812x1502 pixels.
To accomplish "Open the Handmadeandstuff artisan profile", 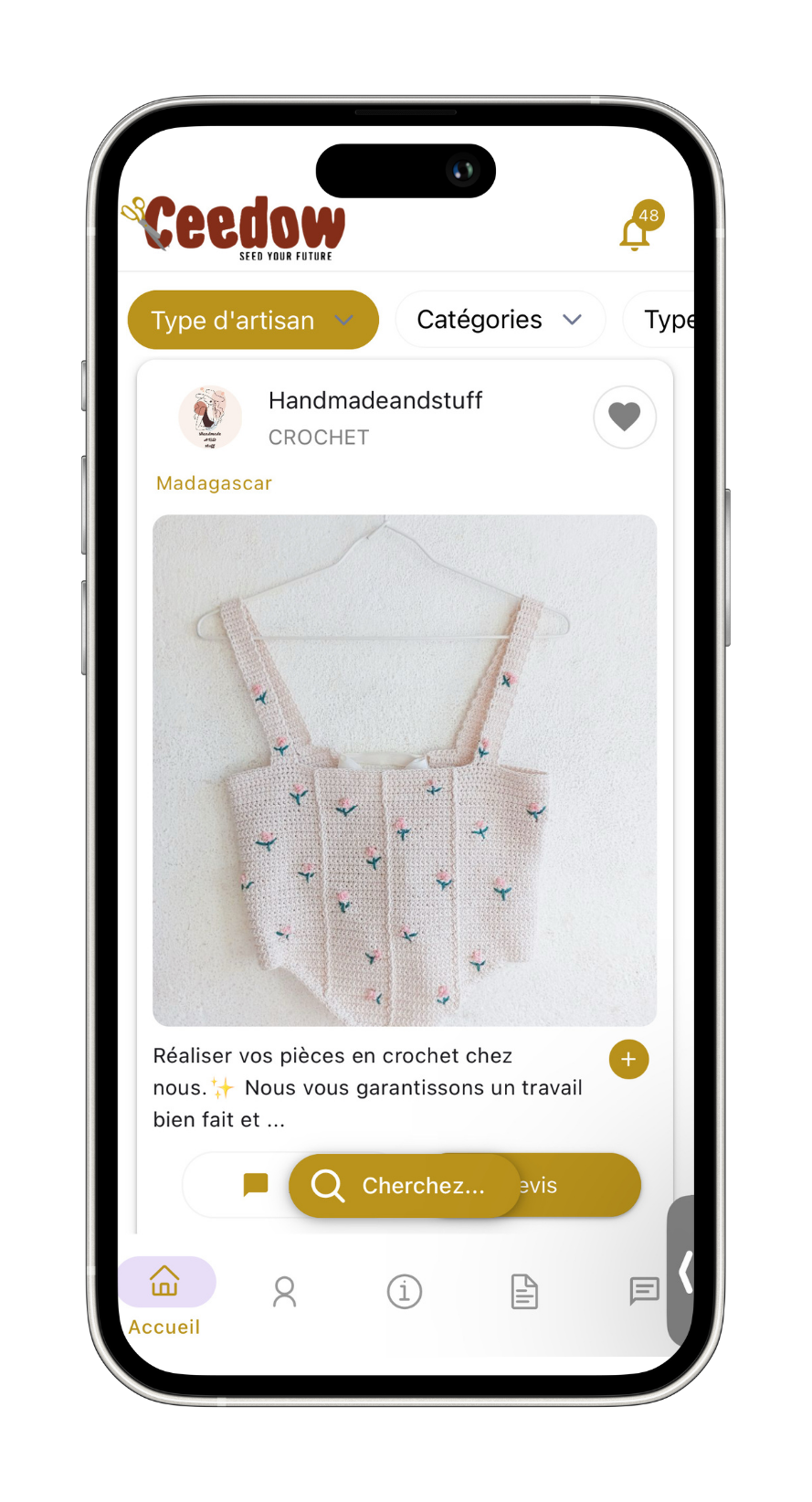I will [374, 401].
